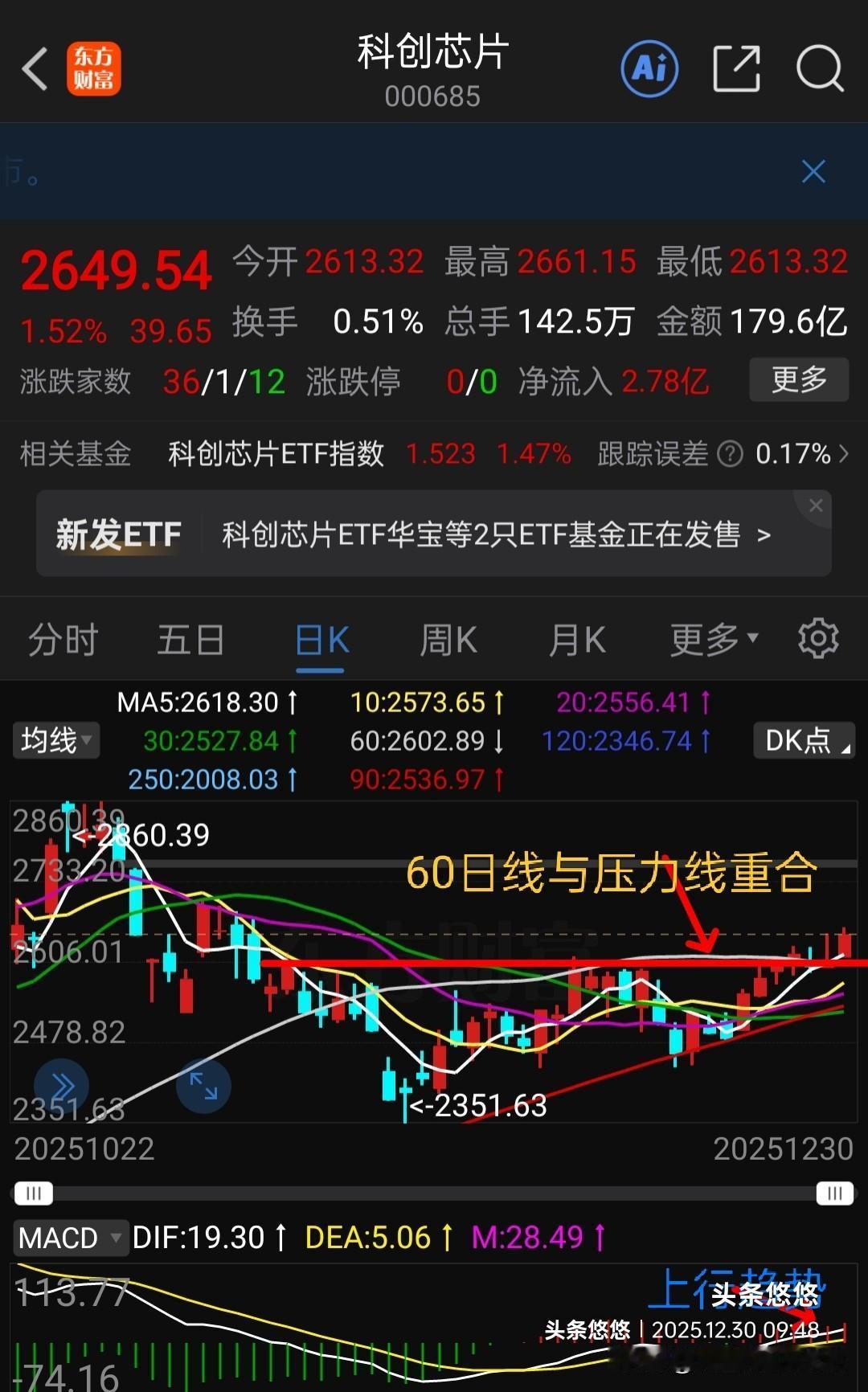Tap the 更多 button for more quote details
The image size is (868, 1392).
798,379
